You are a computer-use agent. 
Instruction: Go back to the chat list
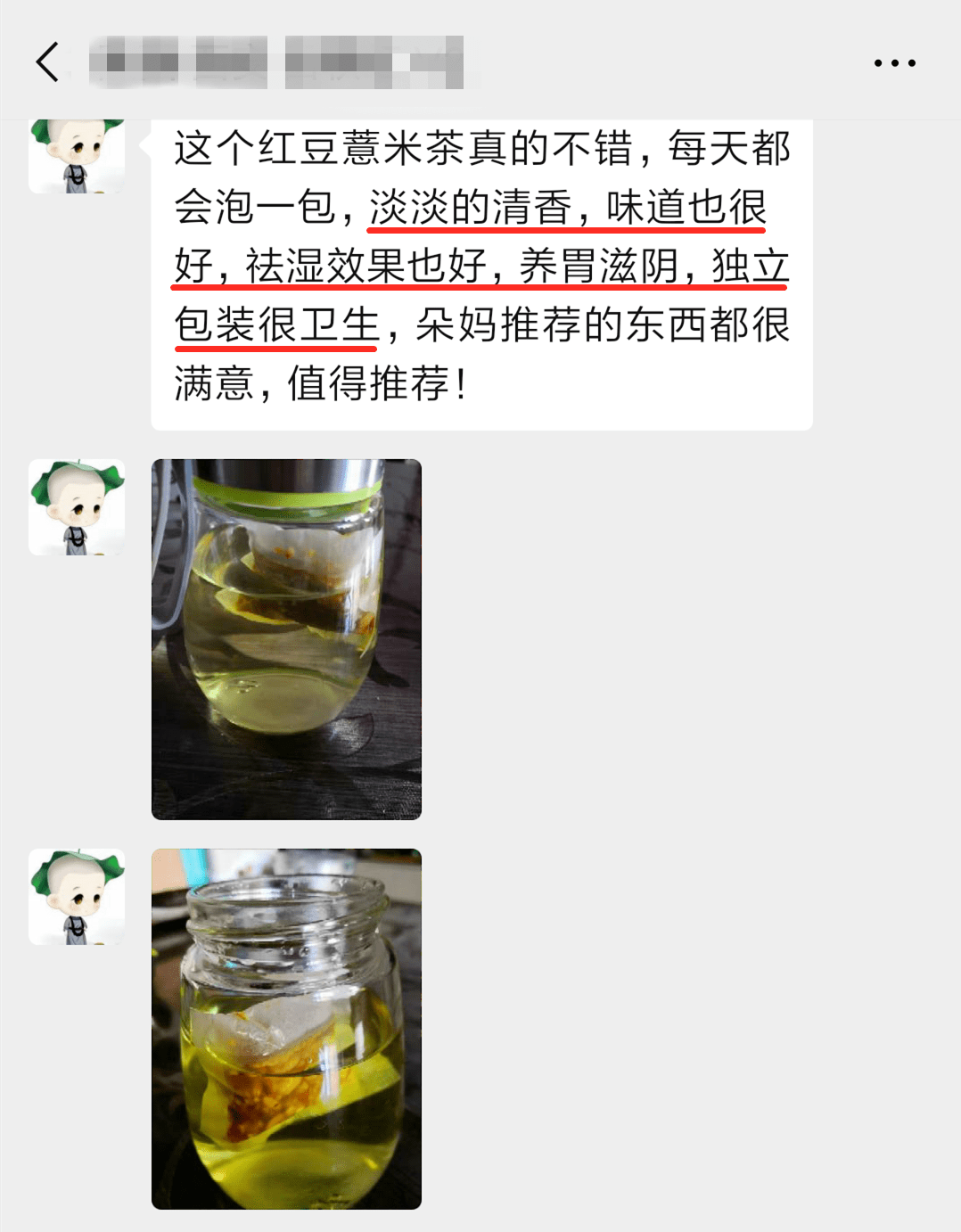pyautogui.click(x=48, y=62)
